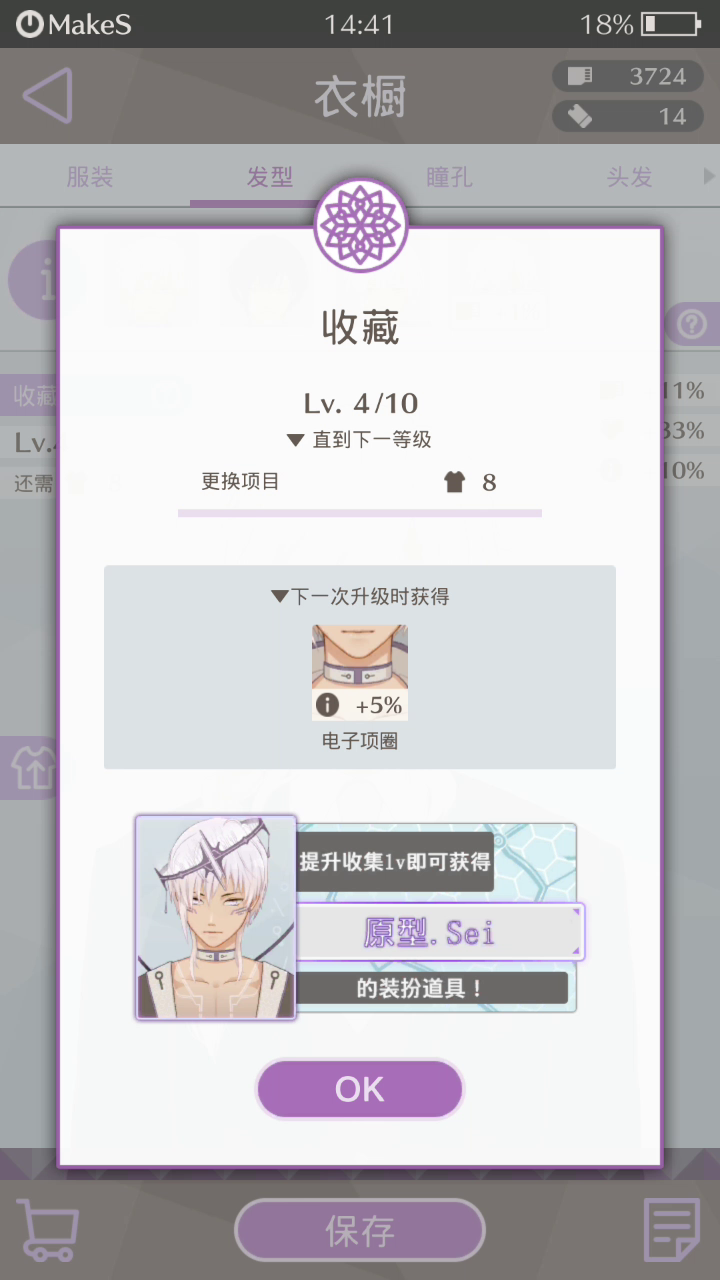Switch to the 服装 tab
Screen dimensions: 720x1280
tap(90, 177)
